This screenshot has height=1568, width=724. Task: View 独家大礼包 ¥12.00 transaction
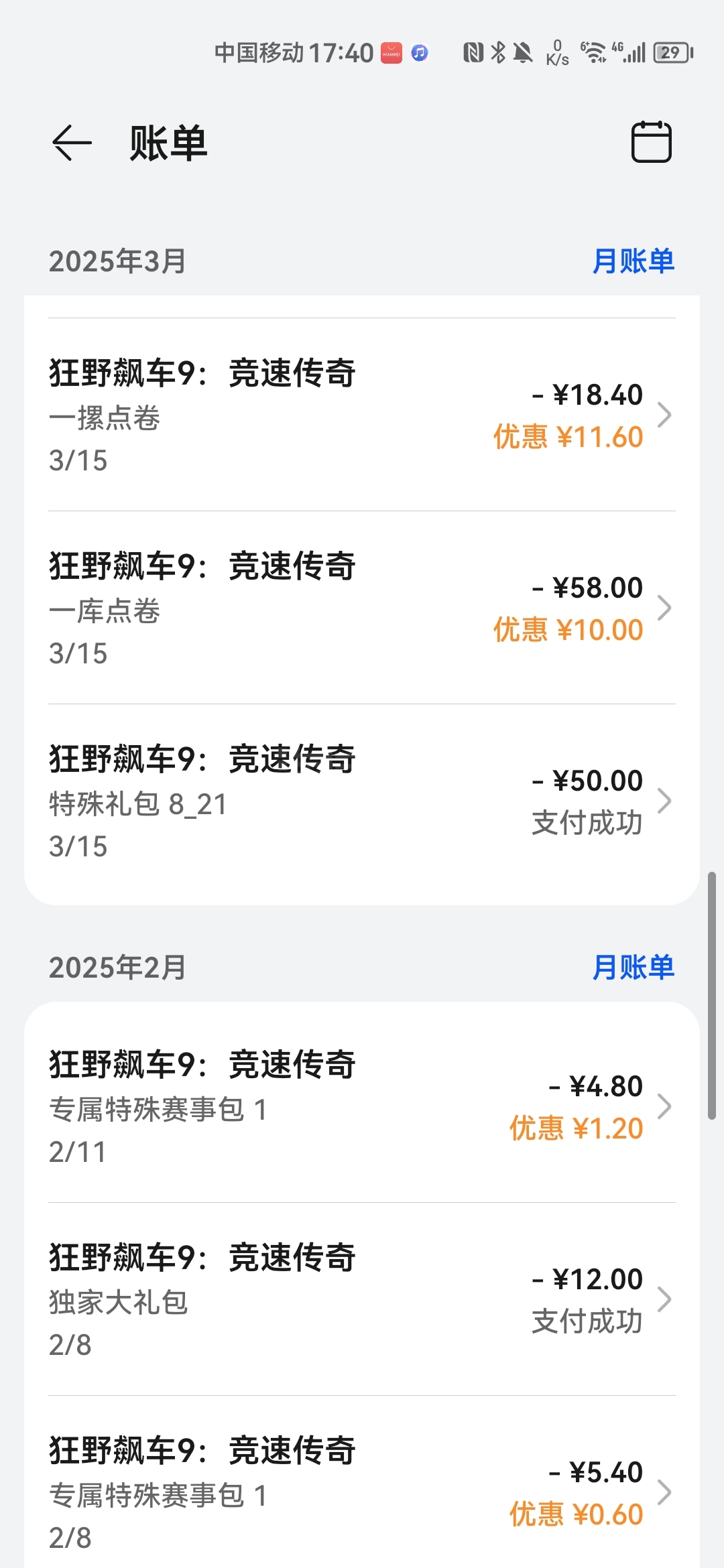(x=362, y=1299)
